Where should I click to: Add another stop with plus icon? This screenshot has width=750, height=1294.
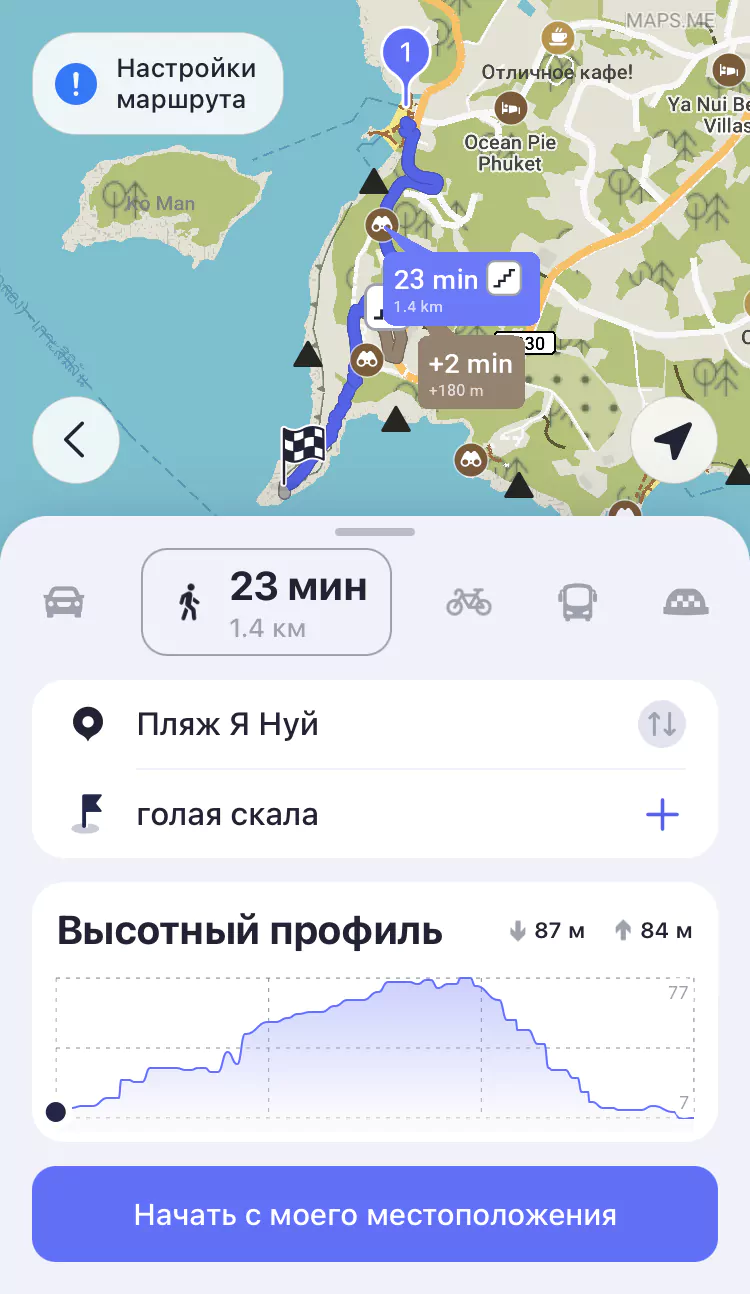click(662, 815)
